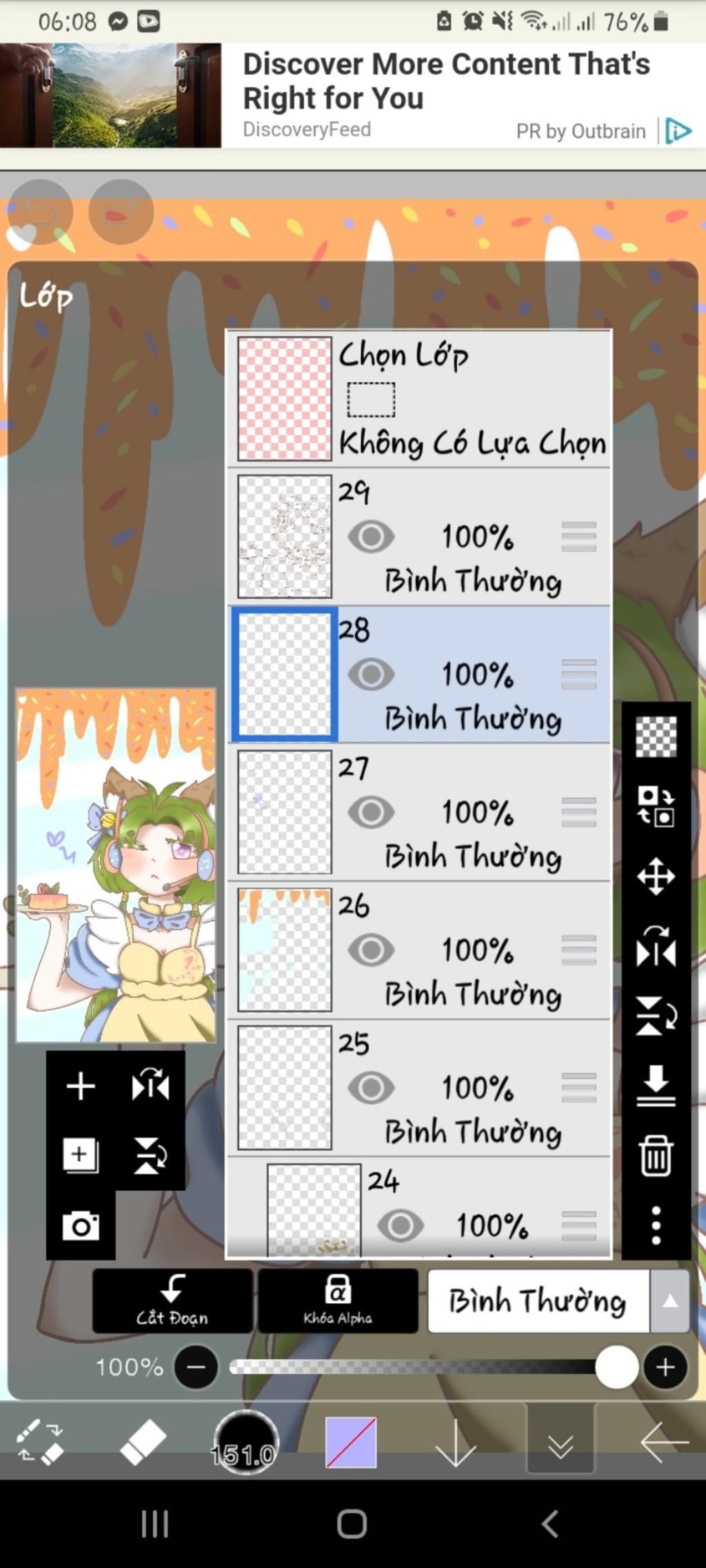Toggle visibility of layer 29
Viewport: 706px width, 1568px height.
click(x=371, y=536)
